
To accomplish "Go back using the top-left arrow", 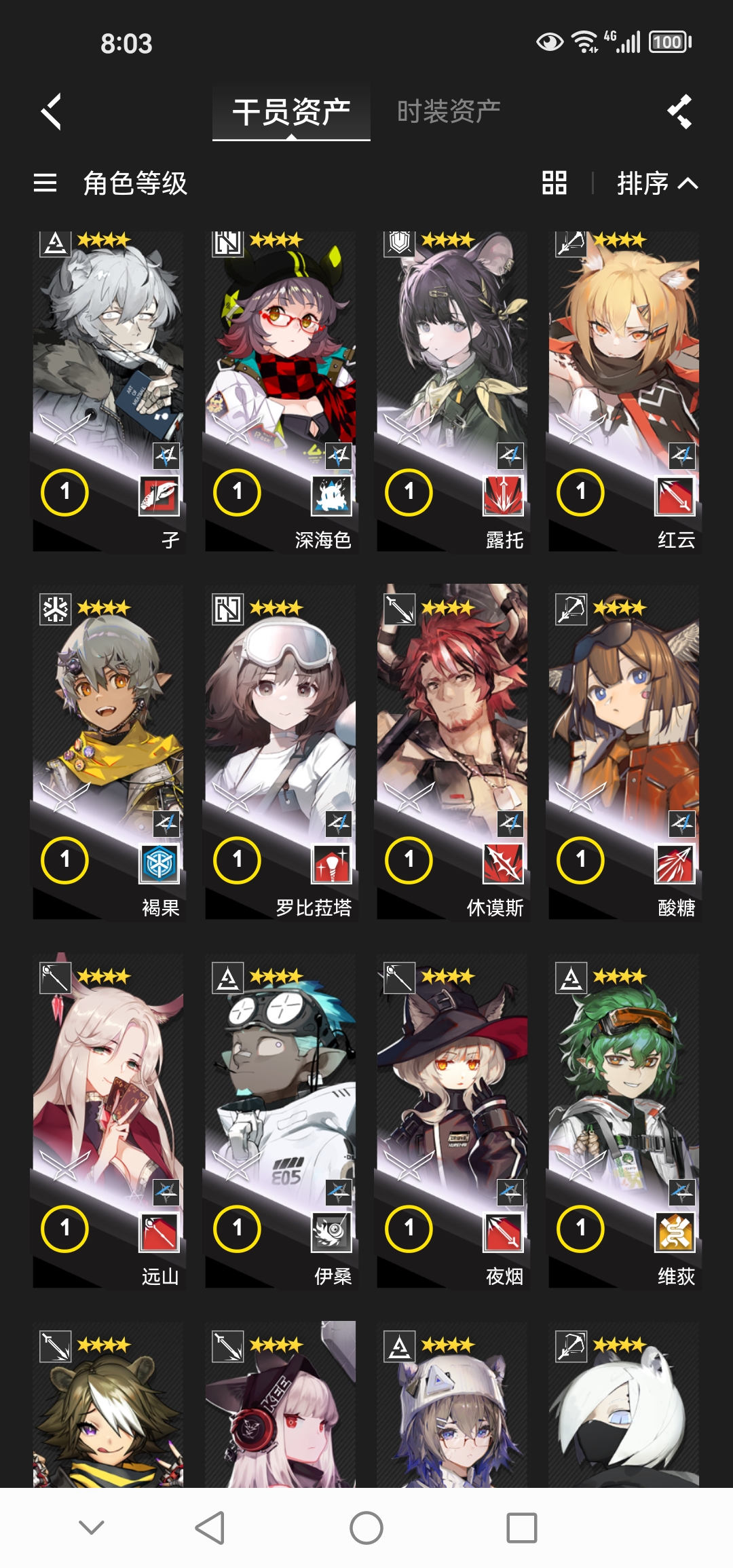I will pyautogui.click(x=52, y=111).
